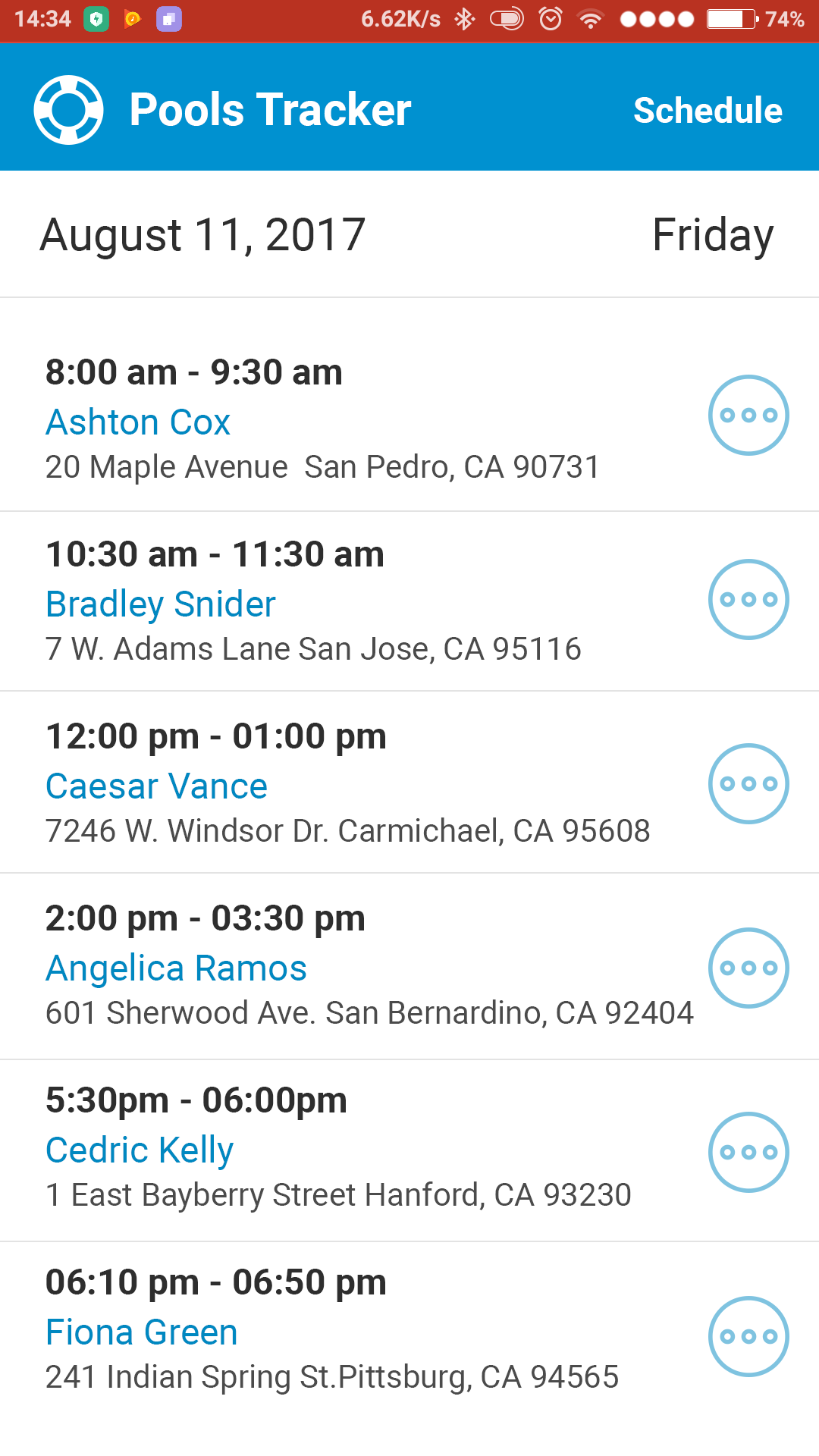This screenshot has height=1456, width=819.
Task: Select the Caesar Vance name link
Action: tap(156, 786)
